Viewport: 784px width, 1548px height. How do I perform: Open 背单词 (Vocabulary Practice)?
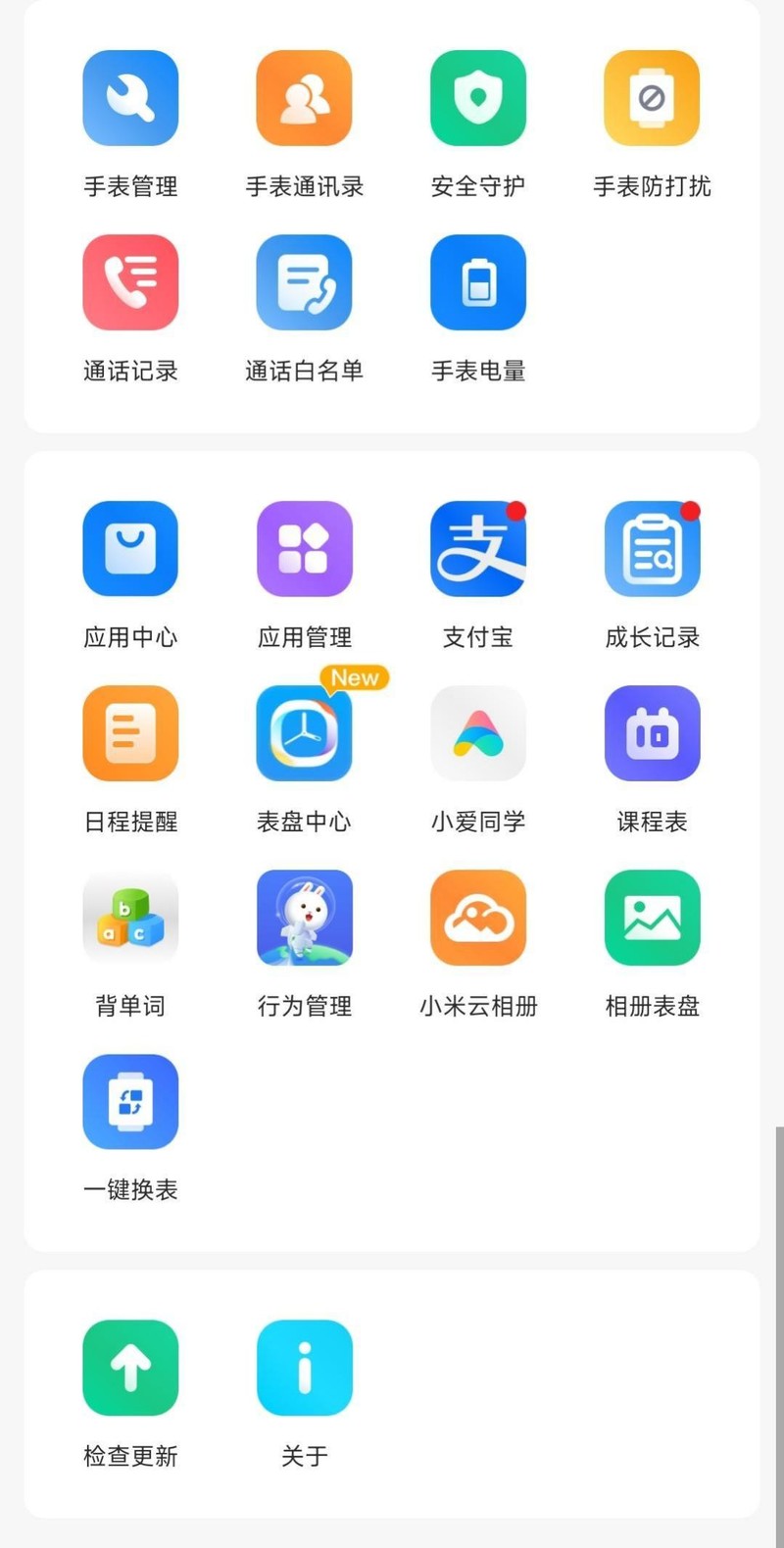[x=130, y=918]
